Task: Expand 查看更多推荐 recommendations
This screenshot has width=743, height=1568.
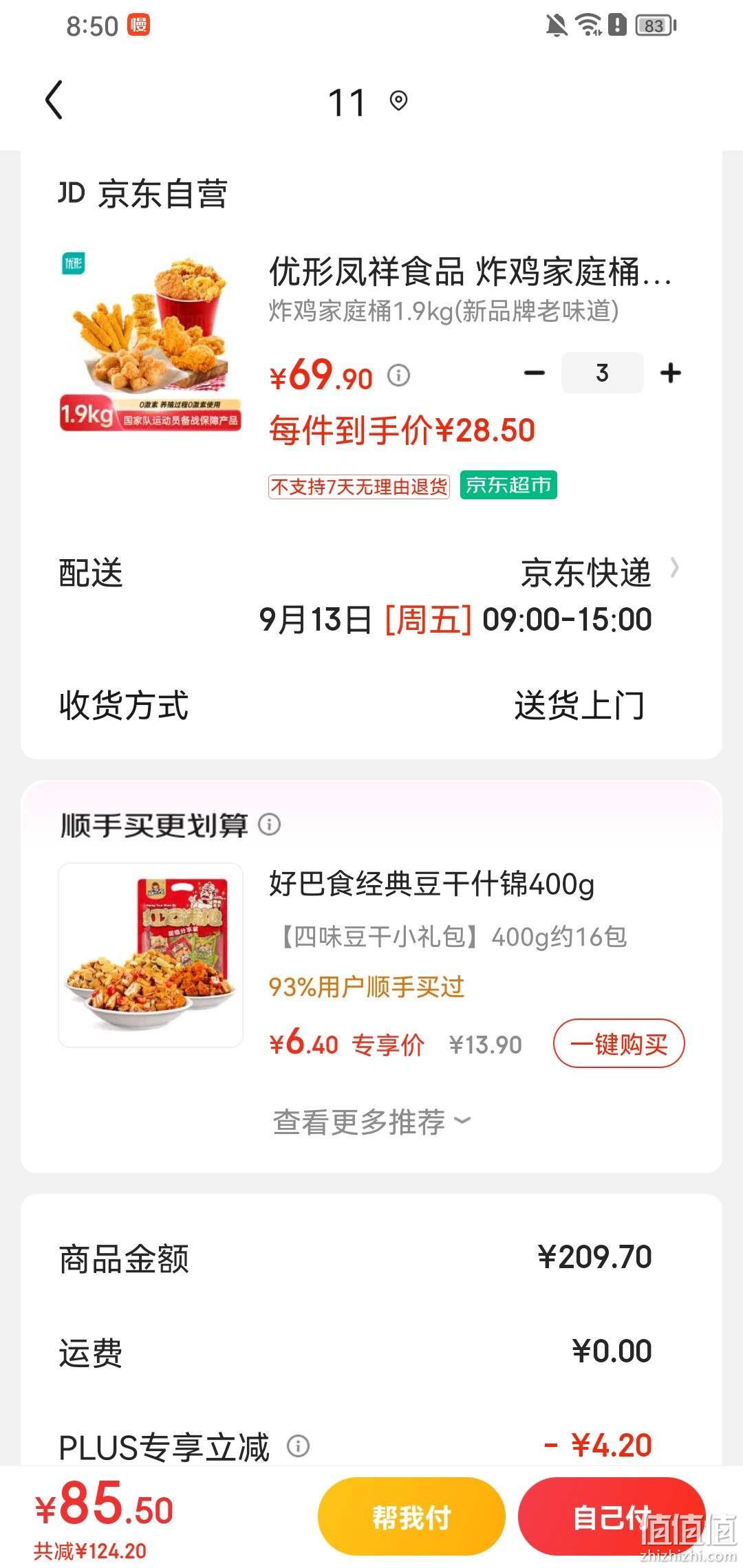Action: pos(371,1122)
